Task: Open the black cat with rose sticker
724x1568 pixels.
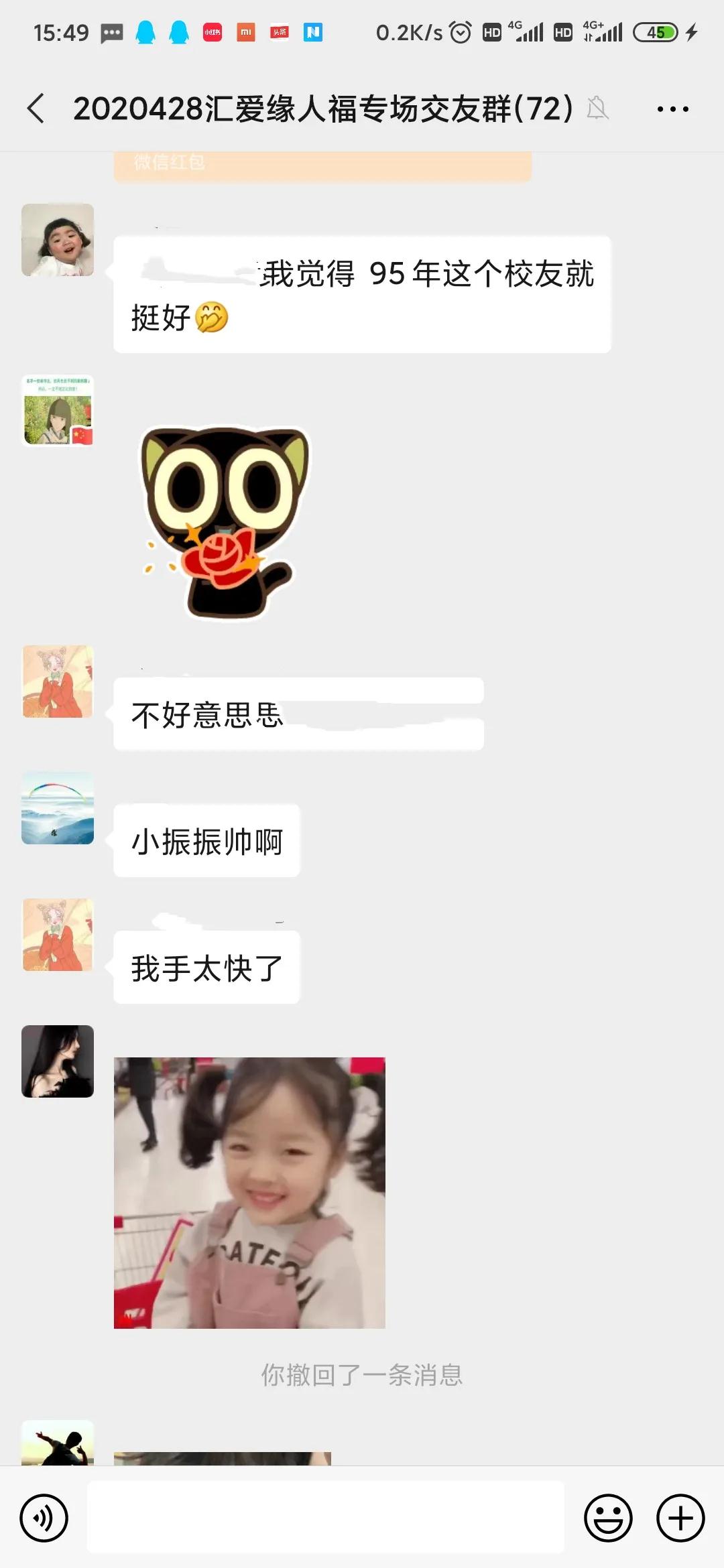Action: 225,521
